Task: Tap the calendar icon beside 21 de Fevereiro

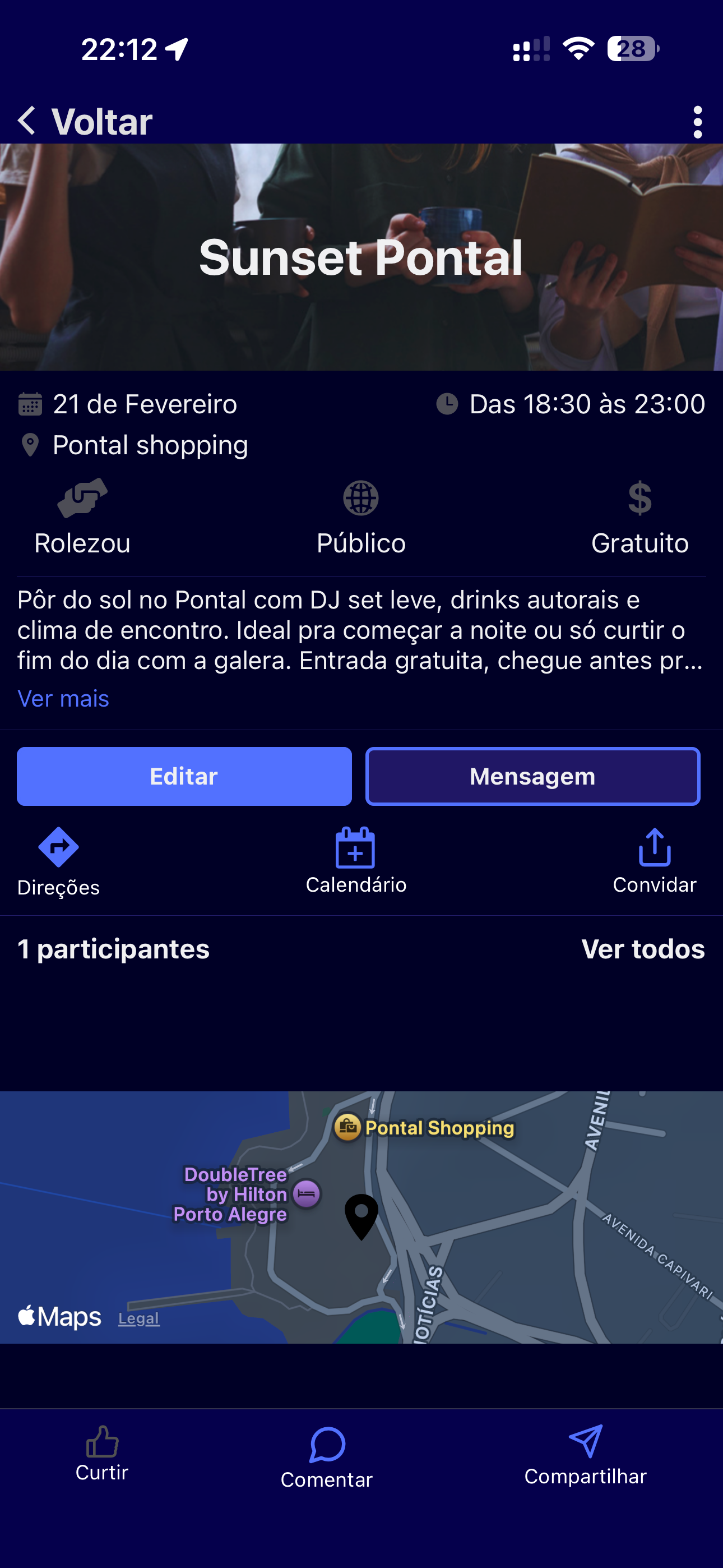Action: pos(30,404)
